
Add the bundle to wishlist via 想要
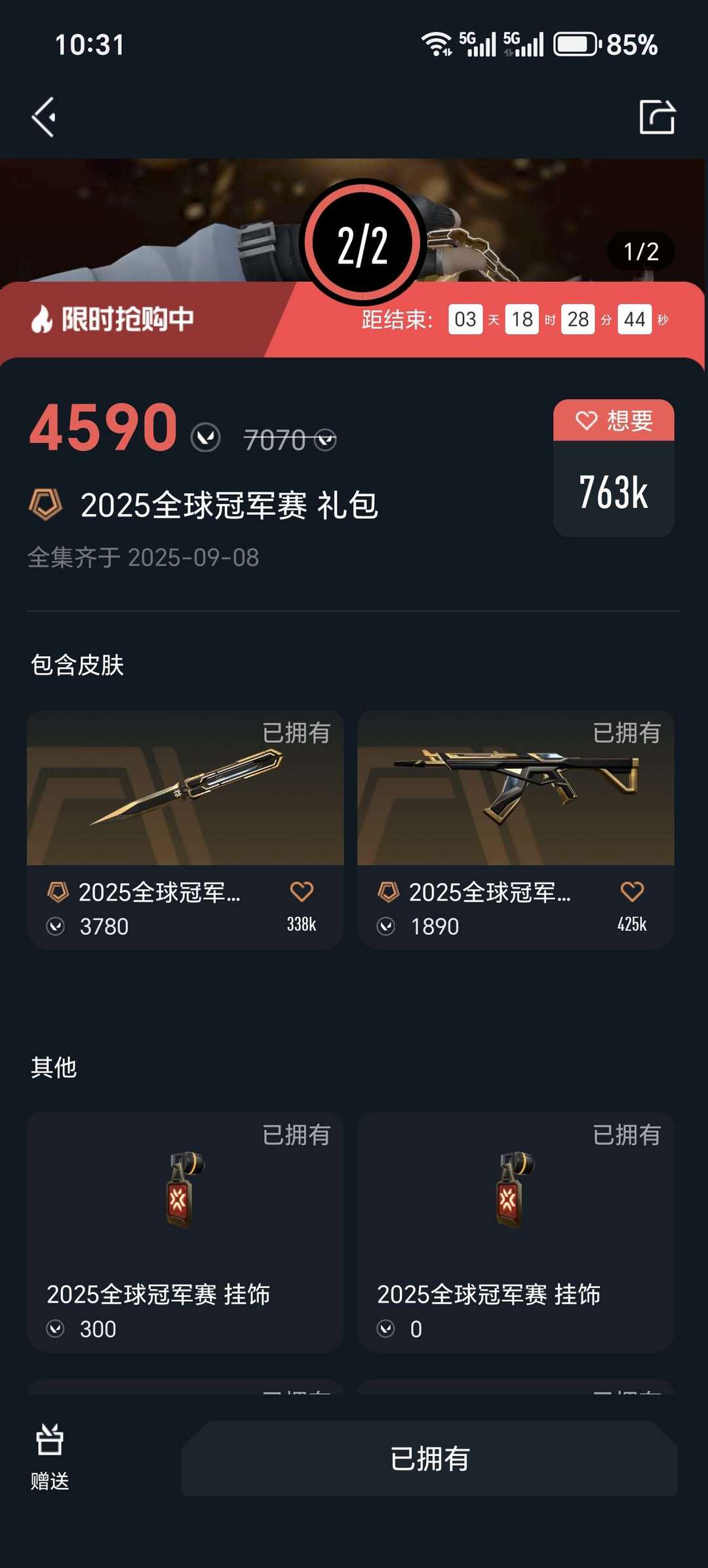click(614, 421)
